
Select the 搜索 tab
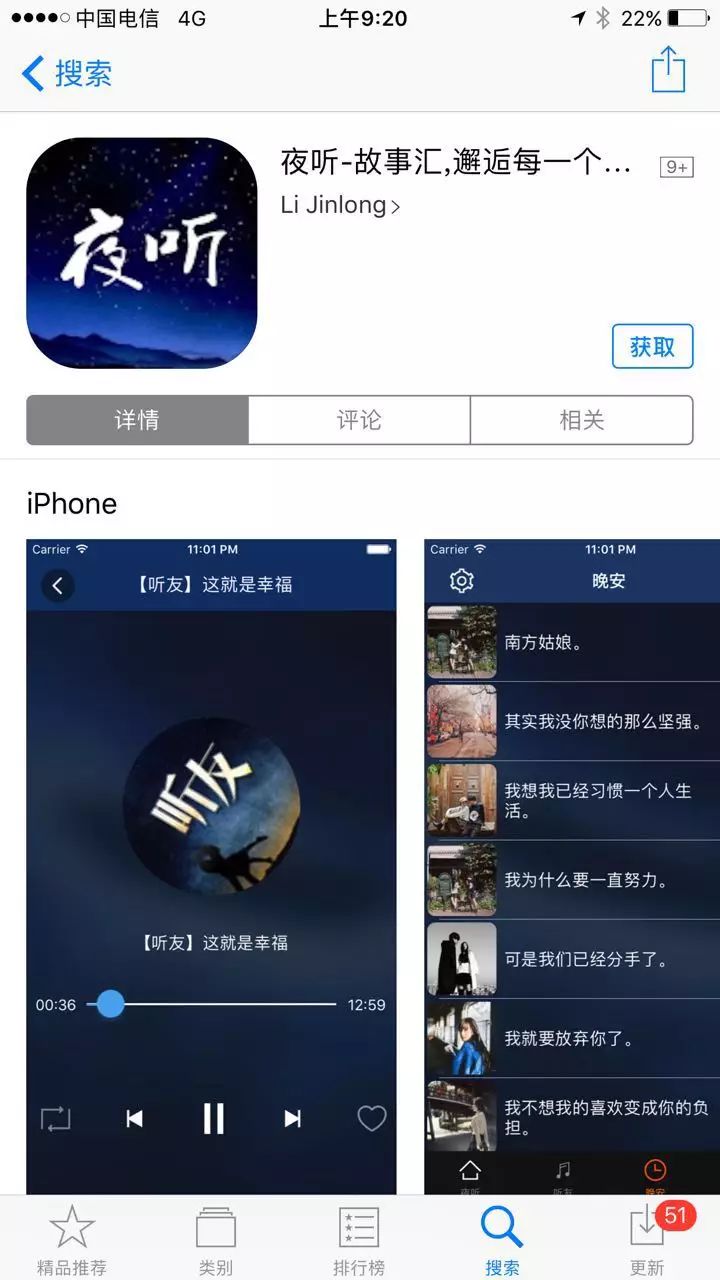pyautogui.click(x=502, y=1240)
